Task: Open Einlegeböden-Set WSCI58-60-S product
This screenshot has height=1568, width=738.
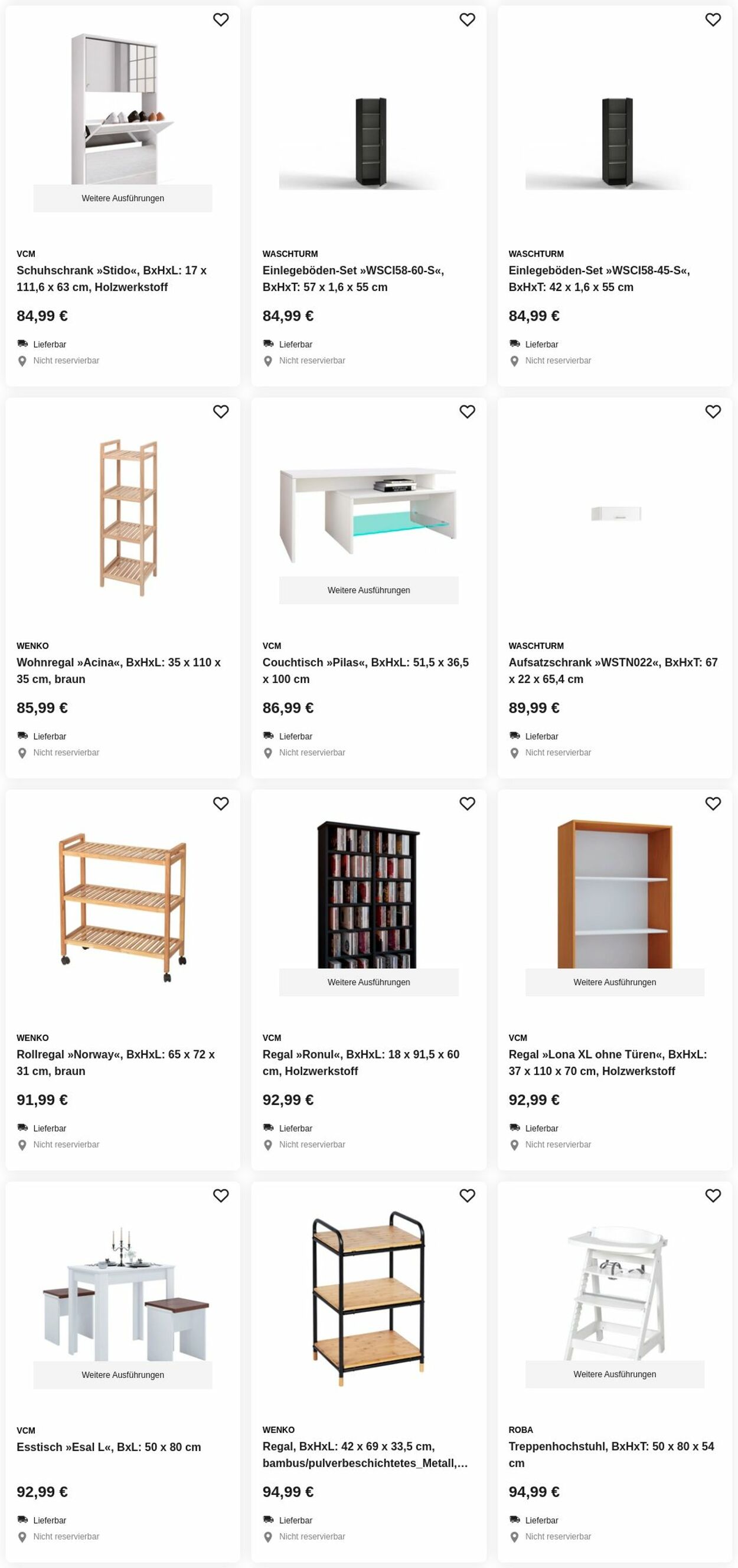Action: (x=352, y=278)
